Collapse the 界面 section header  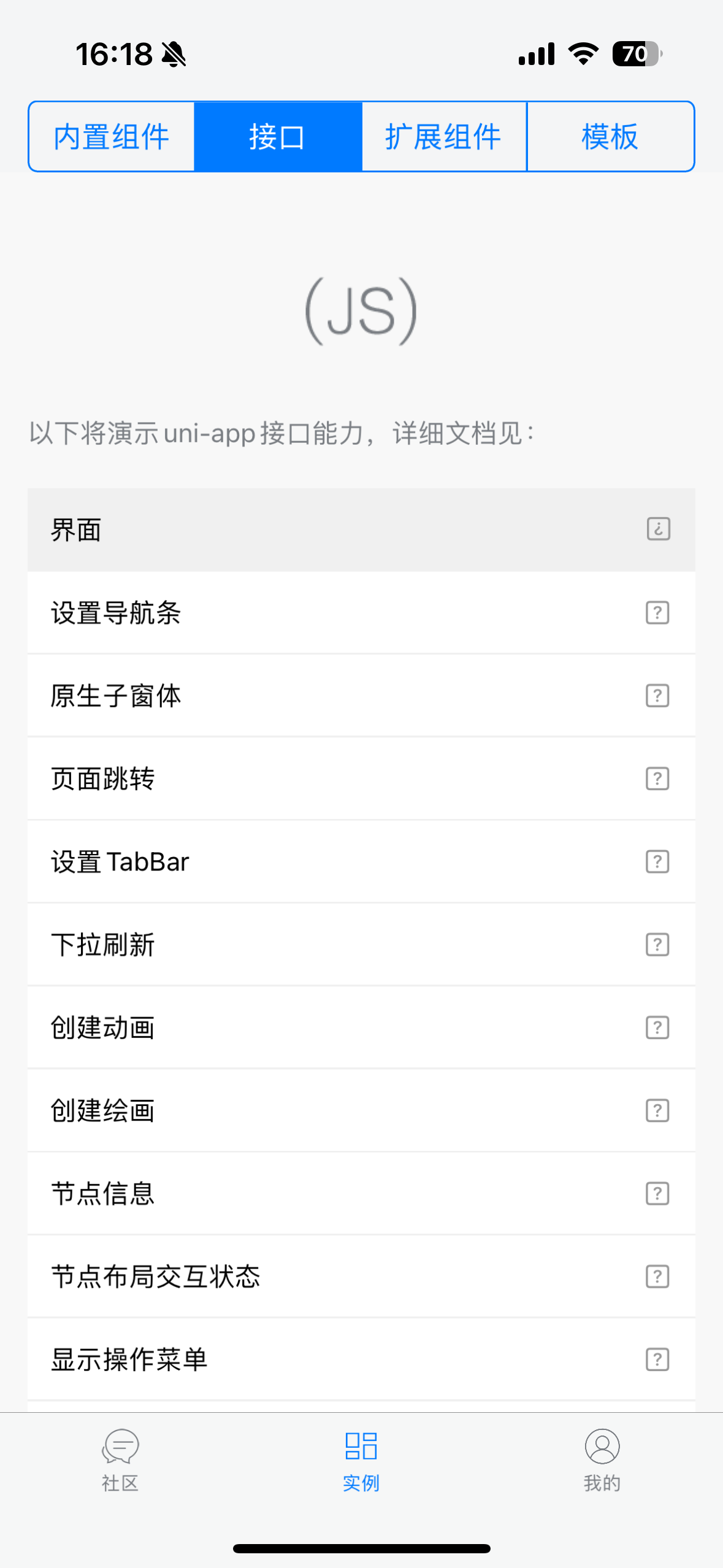coord(361,530)
